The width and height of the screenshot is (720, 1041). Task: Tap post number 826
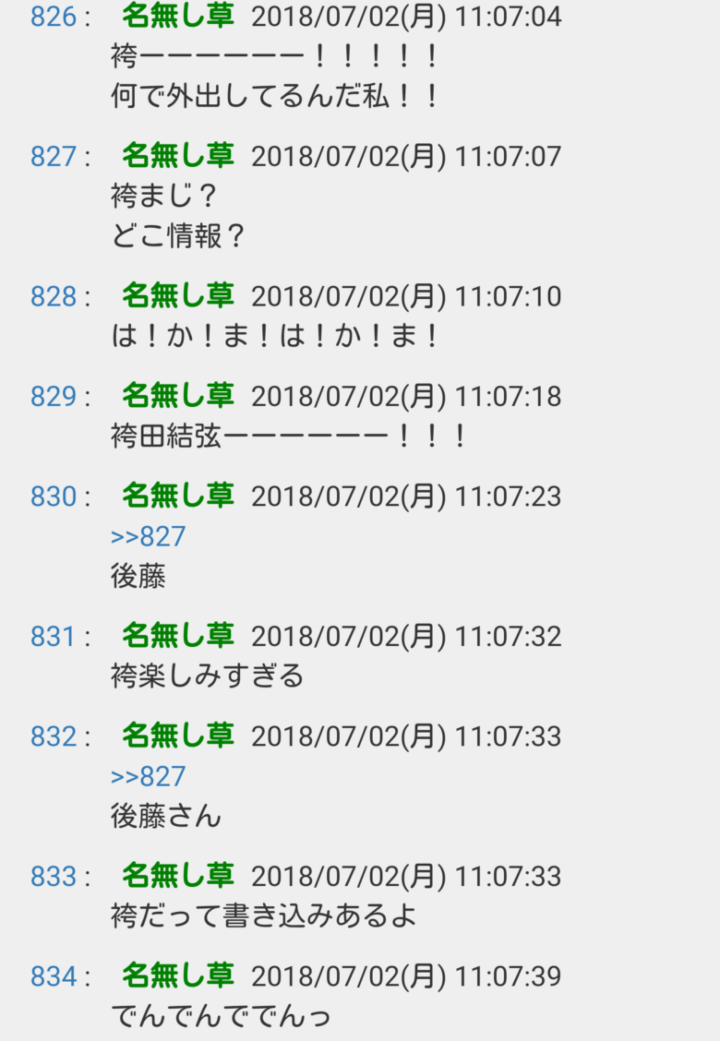[53, 17]
